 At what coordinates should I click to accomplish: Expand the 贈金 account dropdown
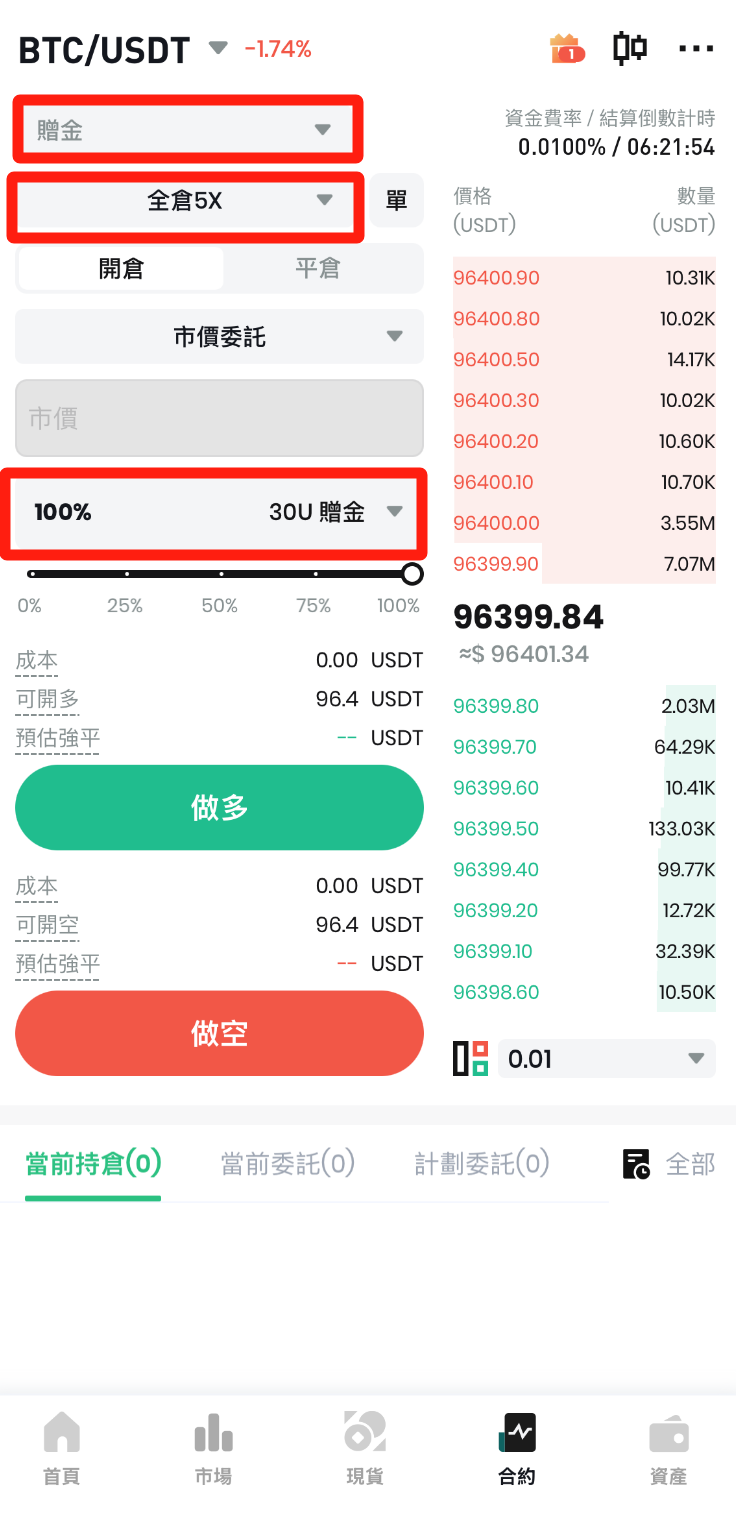187,130
